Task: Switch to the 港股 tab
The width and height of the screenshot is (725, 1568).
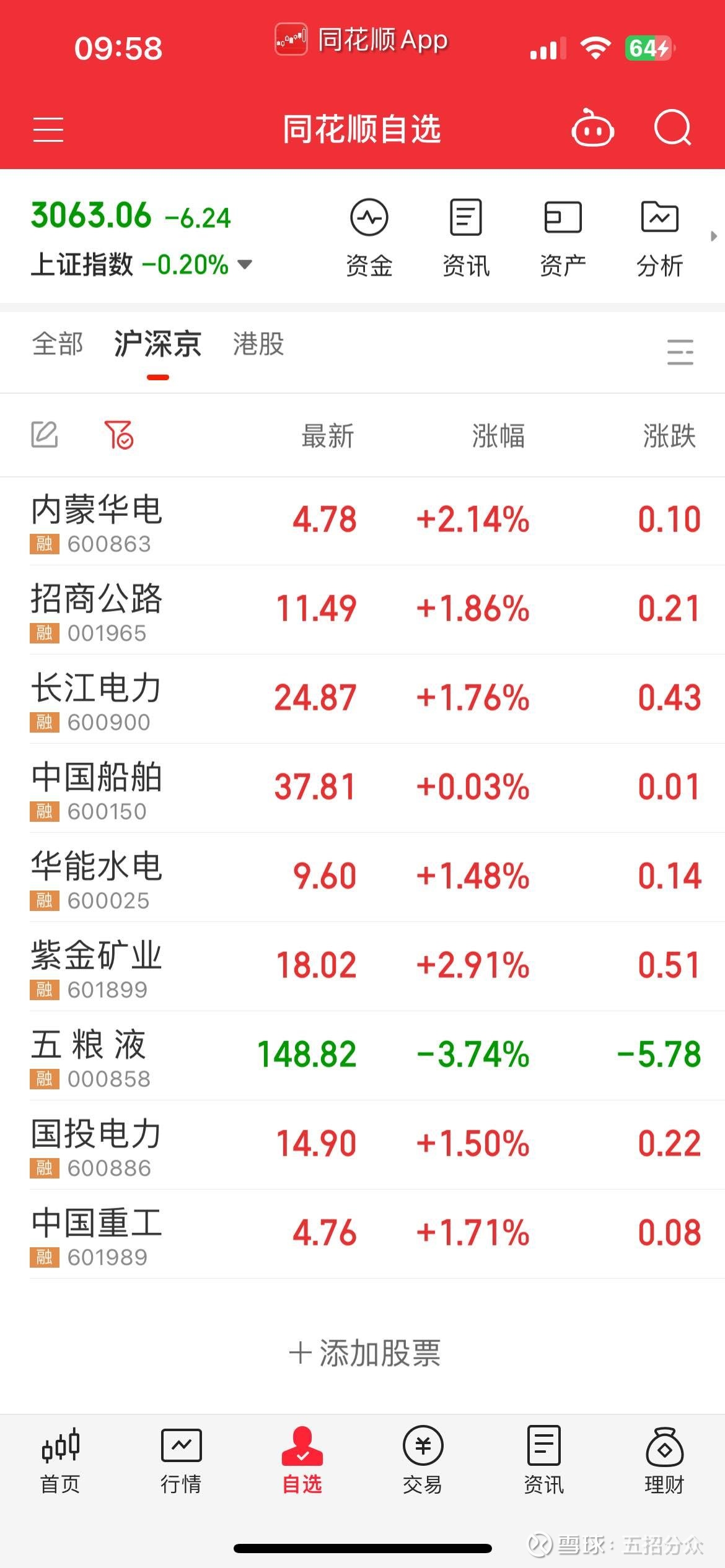Action: (x=258, y=345)
